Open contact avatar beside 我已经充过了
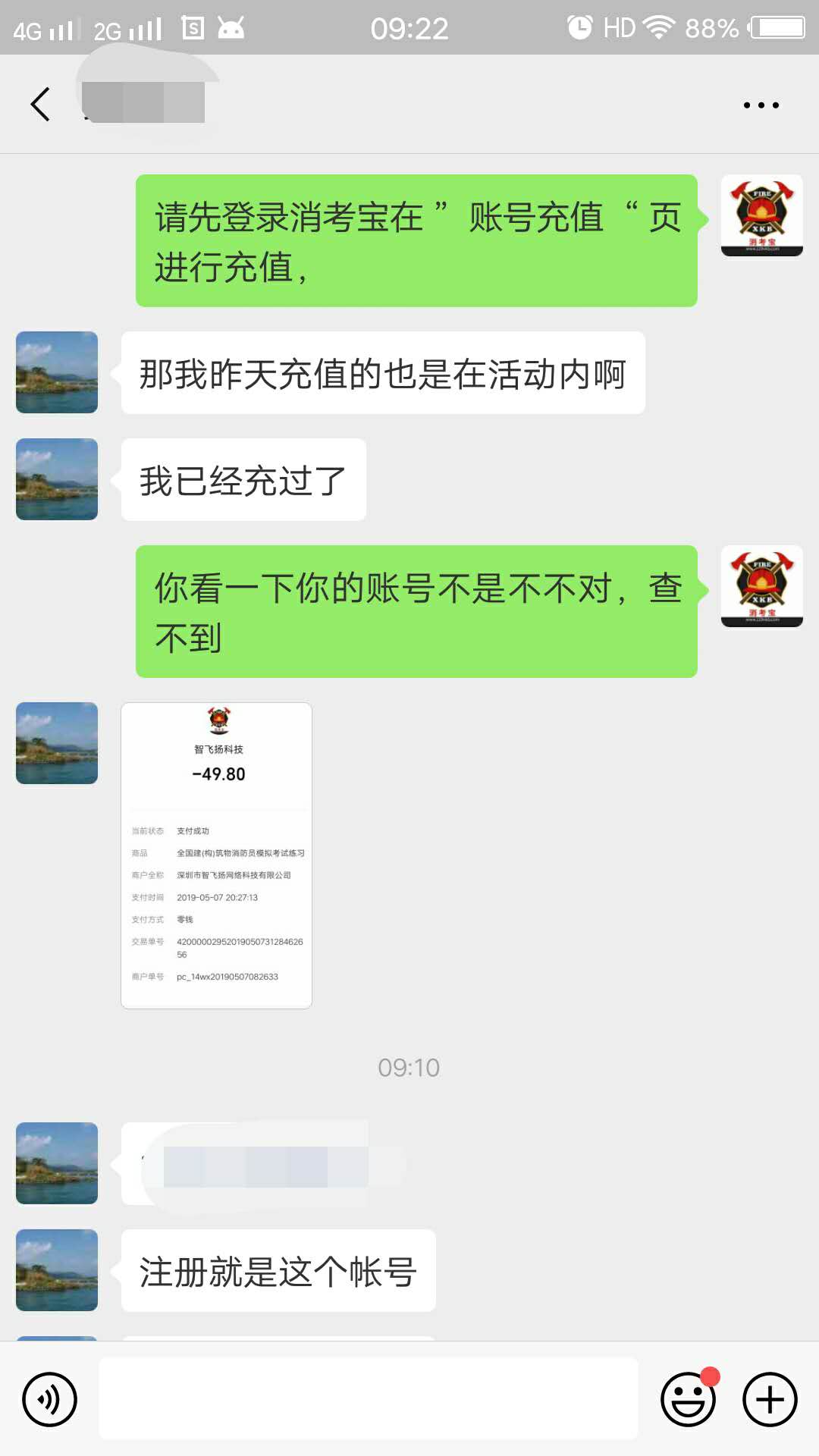819x1456 pixels. [x=57, y=479]
